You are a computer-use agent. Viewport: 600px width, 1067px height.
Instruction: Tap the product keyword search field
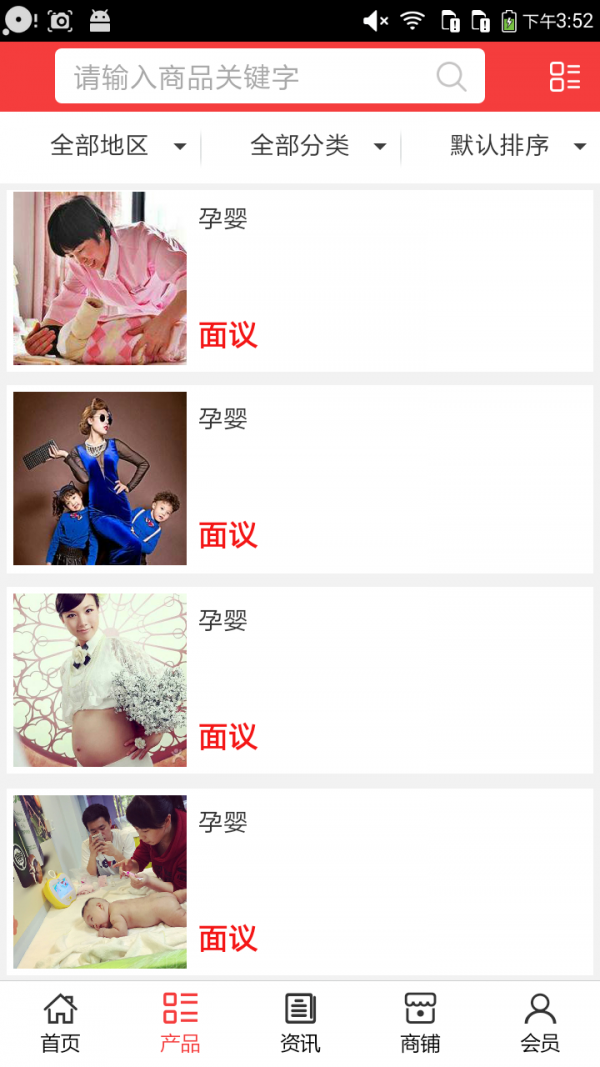pyautogui.click(x=250, y=77)
